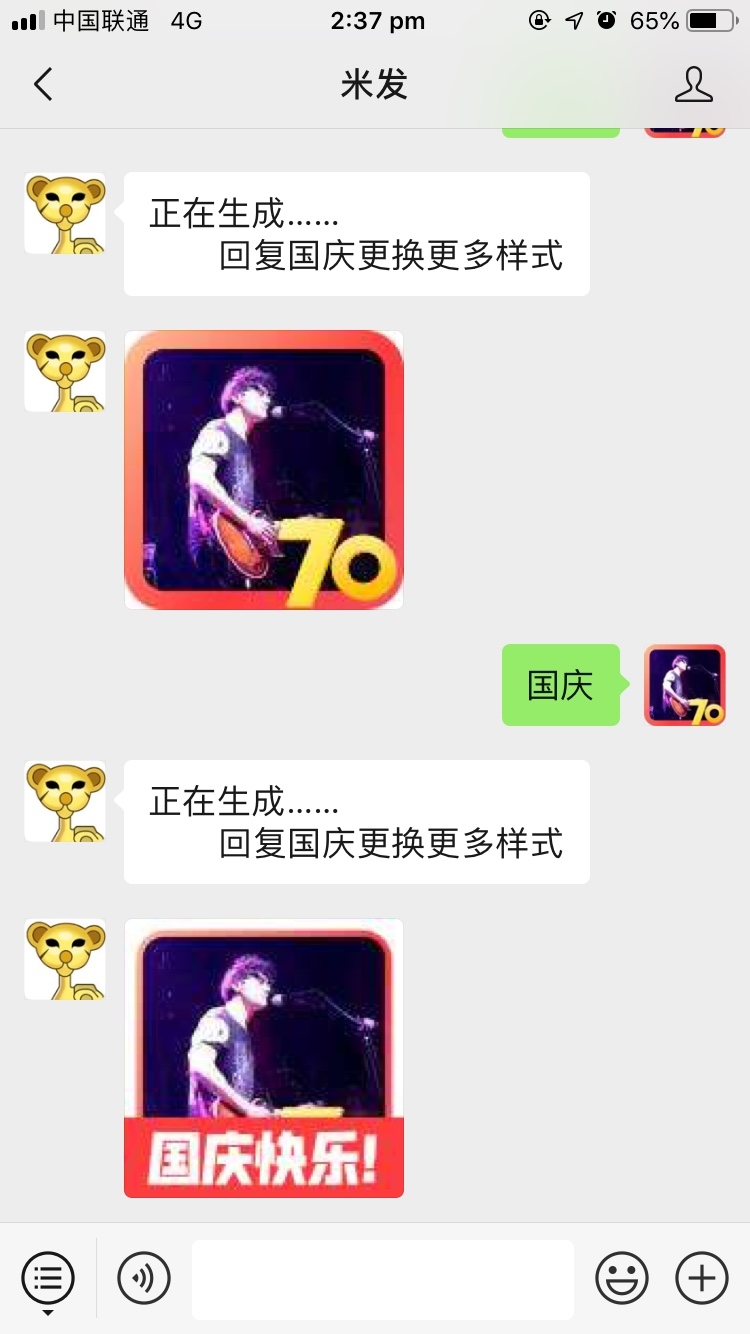The width and height of the screenshot is (750, 1334).
Task: Tap your green 国庆 message bubble
Action: tap(560, 687)
